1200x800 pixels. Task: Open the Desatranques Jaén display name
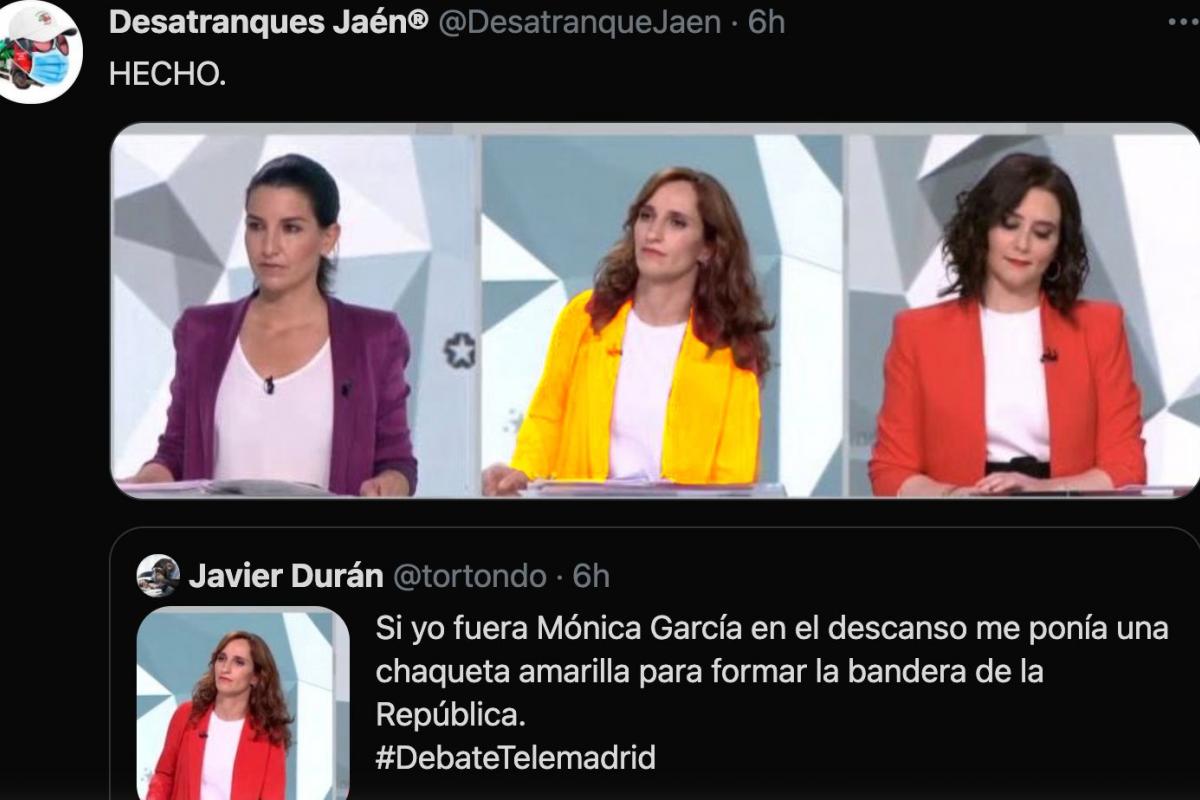[x=268, y=22]
